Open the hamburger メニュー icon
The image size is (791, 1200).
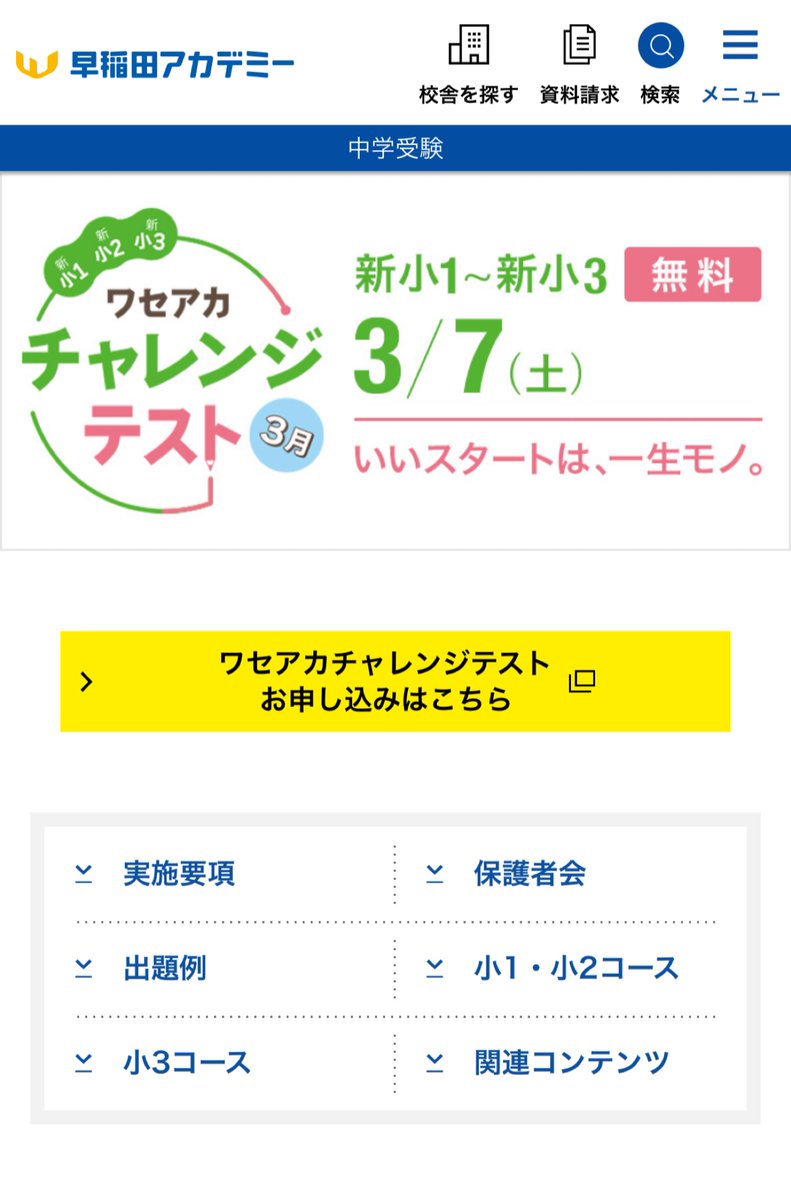click(x=738, y=45)
